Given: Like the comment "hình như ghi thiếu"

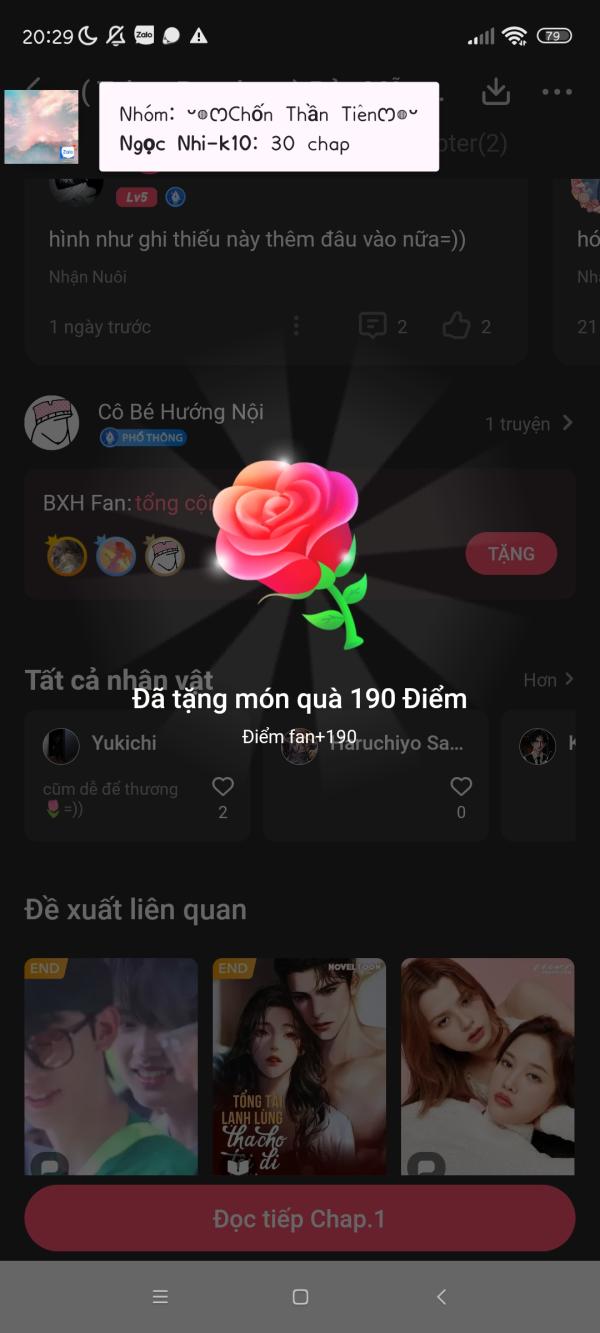Looking at the screenshot, I should [457, 326].
